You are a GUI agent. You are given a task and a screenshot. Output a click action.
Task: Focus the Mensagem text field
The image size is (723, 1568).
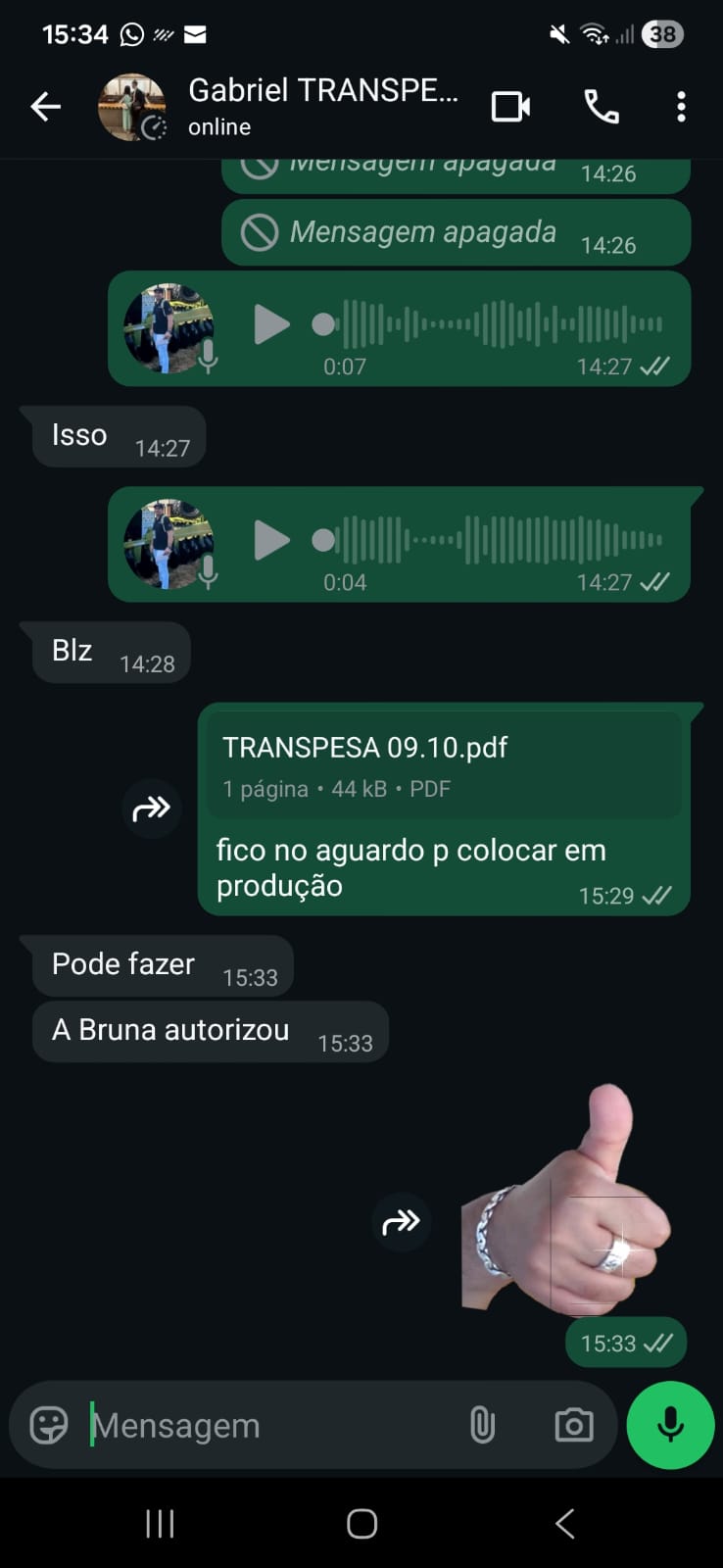(x=265, y=1425)
